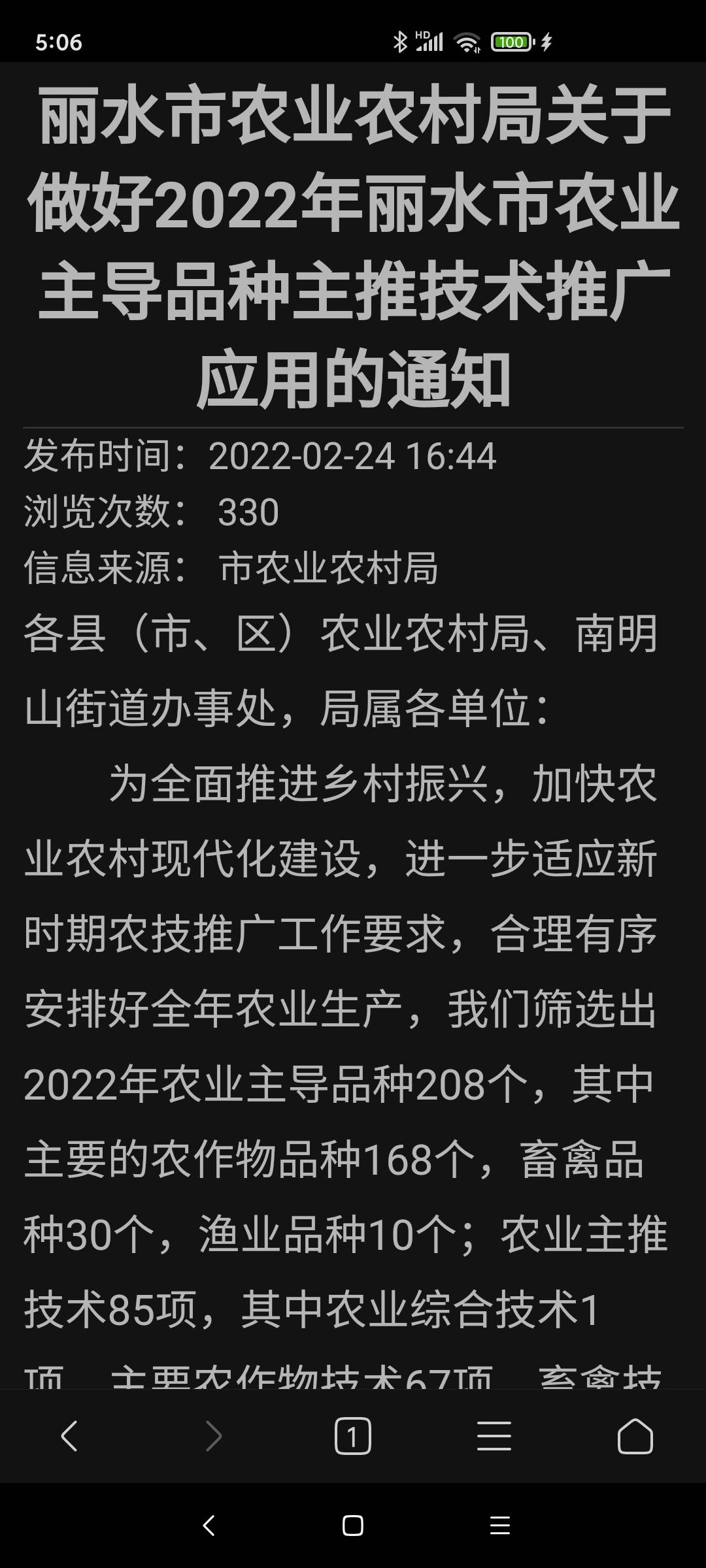
Task: Open the browser hamburger menu
Action: pyautogui.click(x=494, y=1436)
